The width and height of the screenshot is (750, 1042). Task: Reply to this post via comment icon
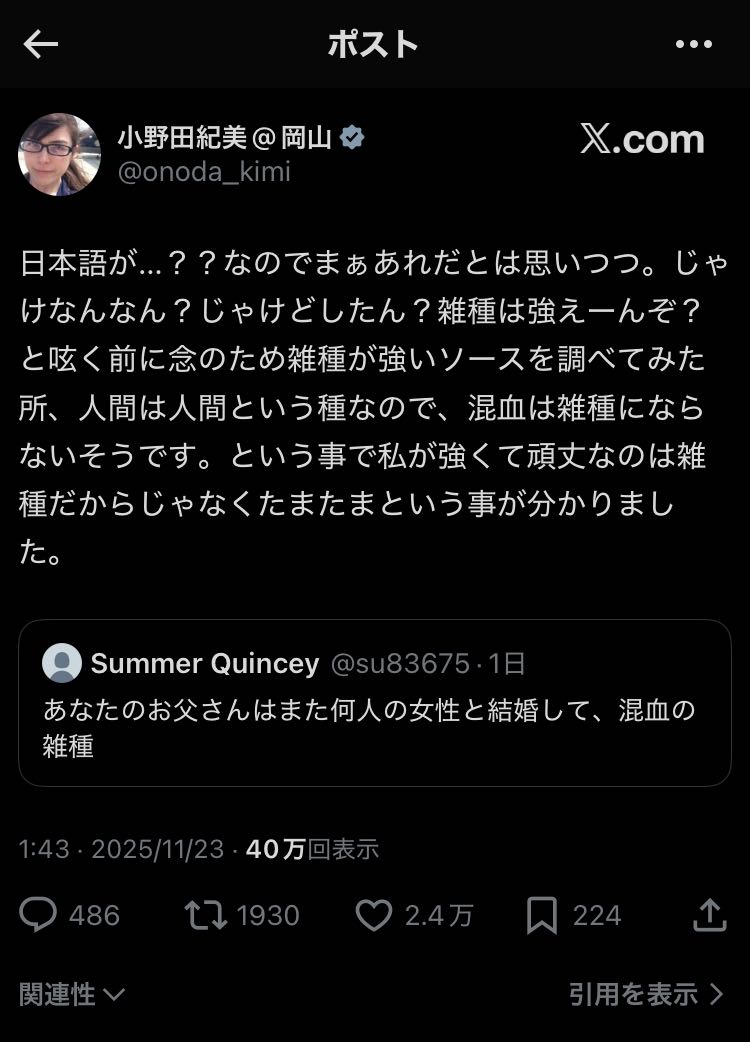40,915
